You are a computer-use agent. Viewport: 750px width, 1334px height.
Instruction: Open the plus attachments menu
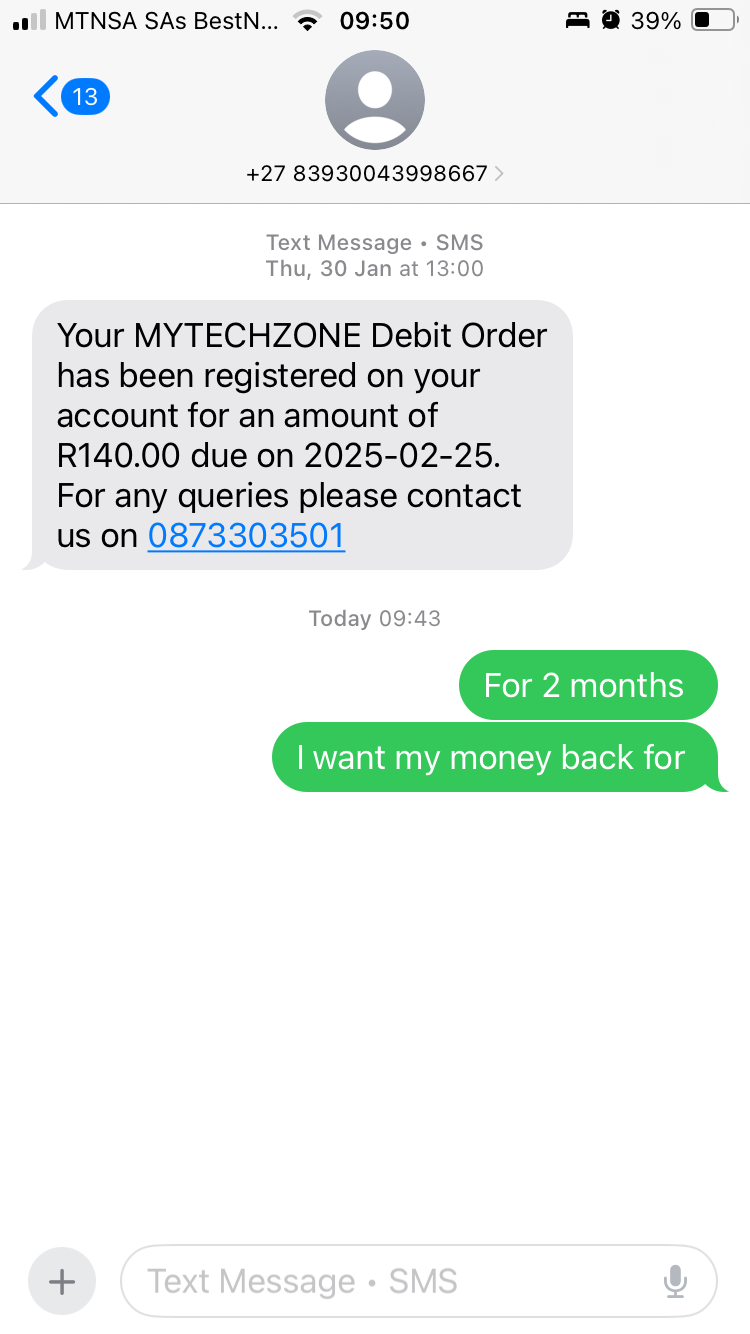(x=62, y=1281)
